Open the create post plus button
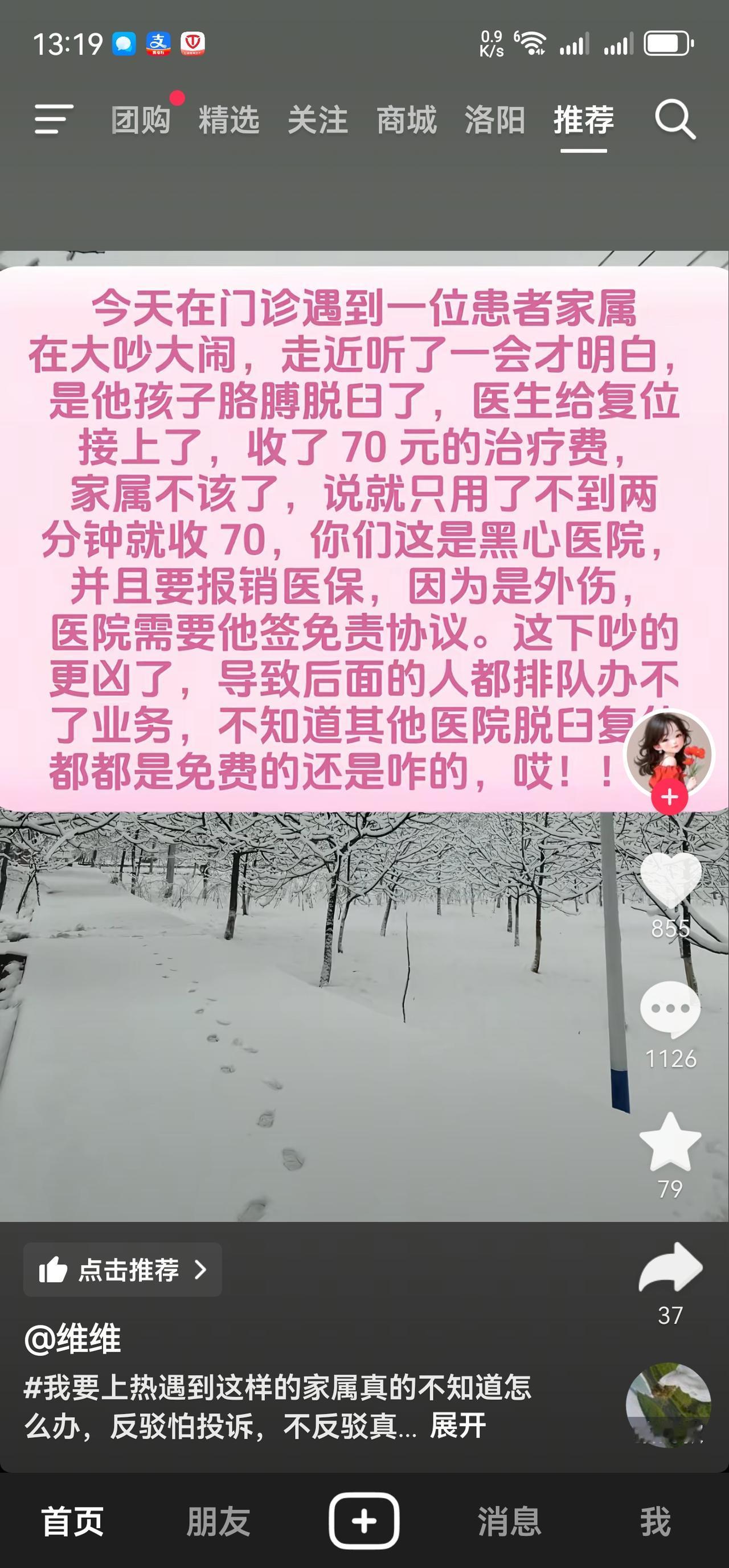The height and width of the screenshot is (1568, 729). coord(364,1520)
